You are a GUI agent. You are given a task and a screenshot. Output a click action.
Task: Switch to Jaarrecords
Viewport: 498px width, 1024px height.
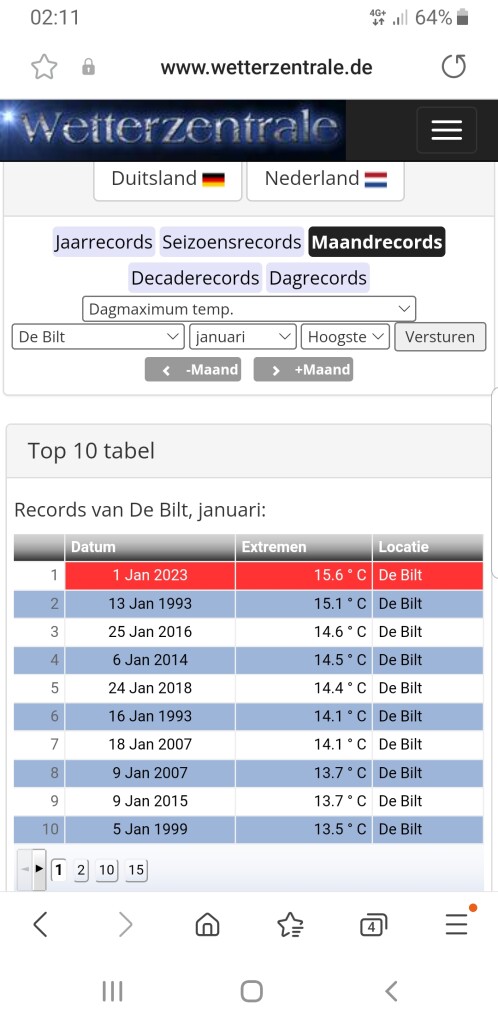104,242
